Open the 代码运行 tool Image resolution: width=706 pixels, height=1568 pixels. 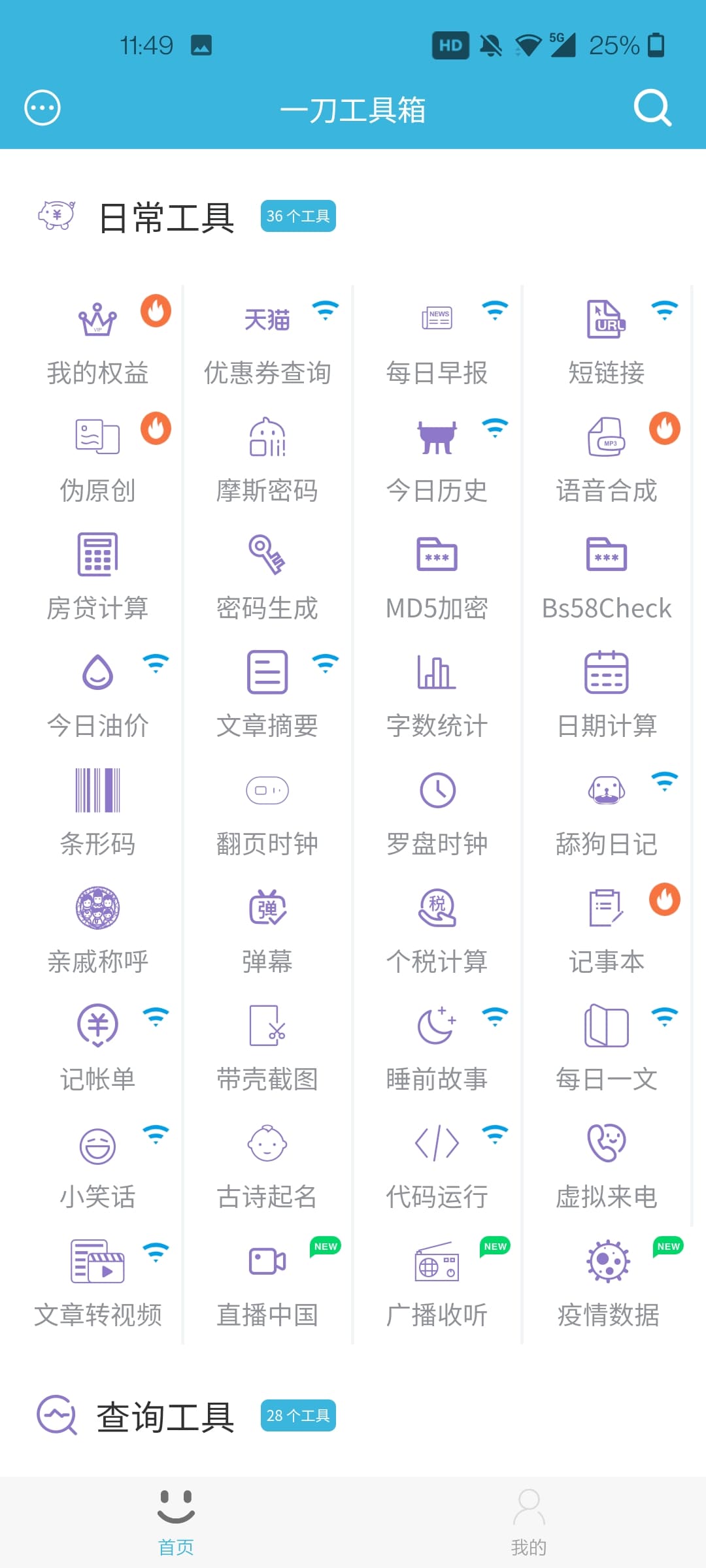point(437,1168)
